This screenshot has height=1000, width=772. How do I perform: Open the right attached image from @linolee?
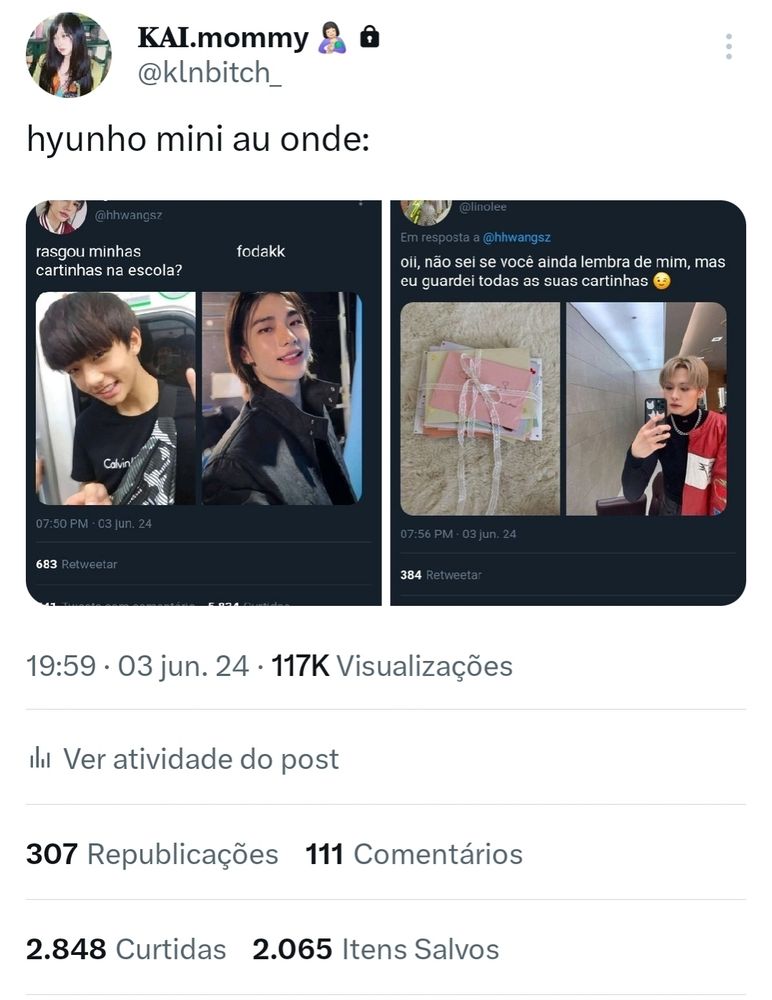click(568, 403)
